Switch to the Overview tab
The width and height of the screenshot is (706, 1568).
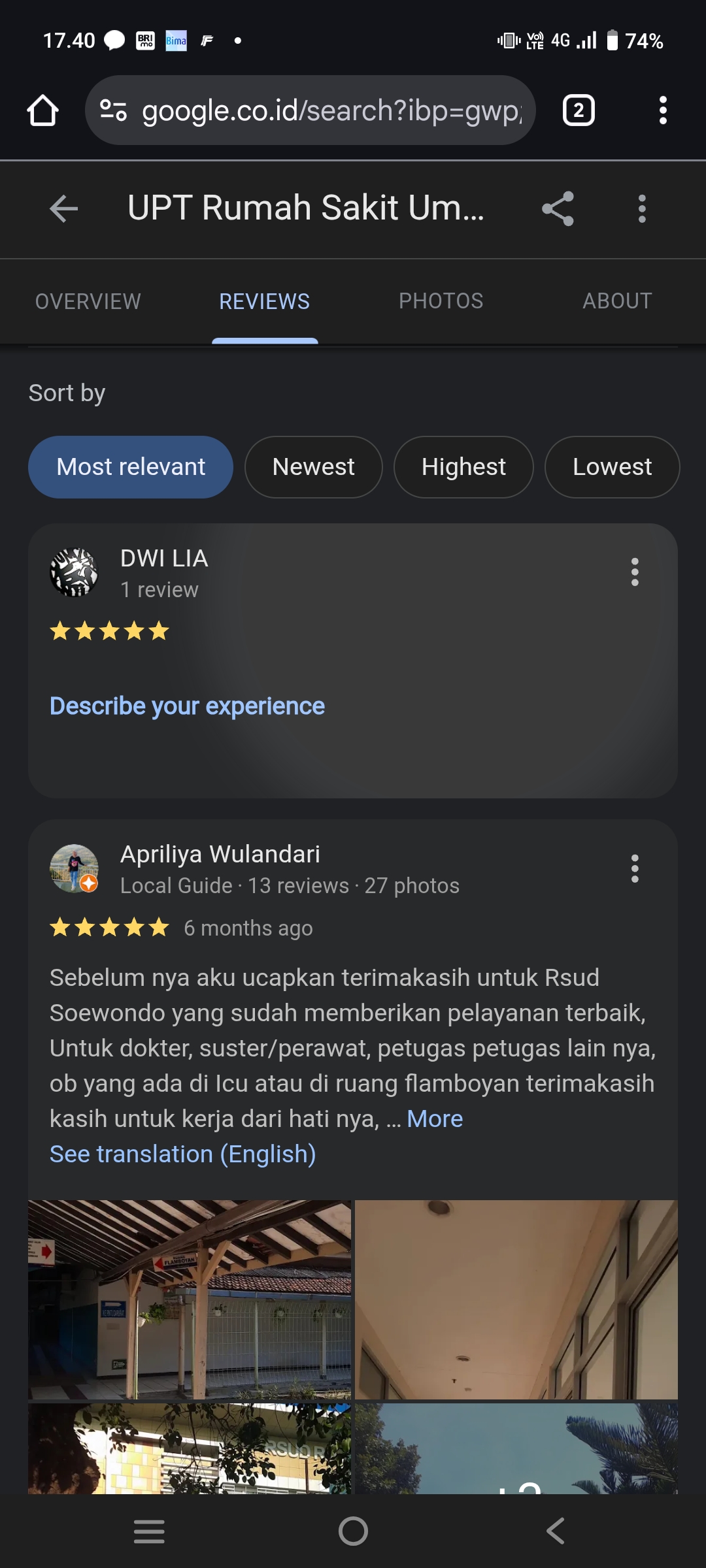pyautogui.click(x=88, y=301)
